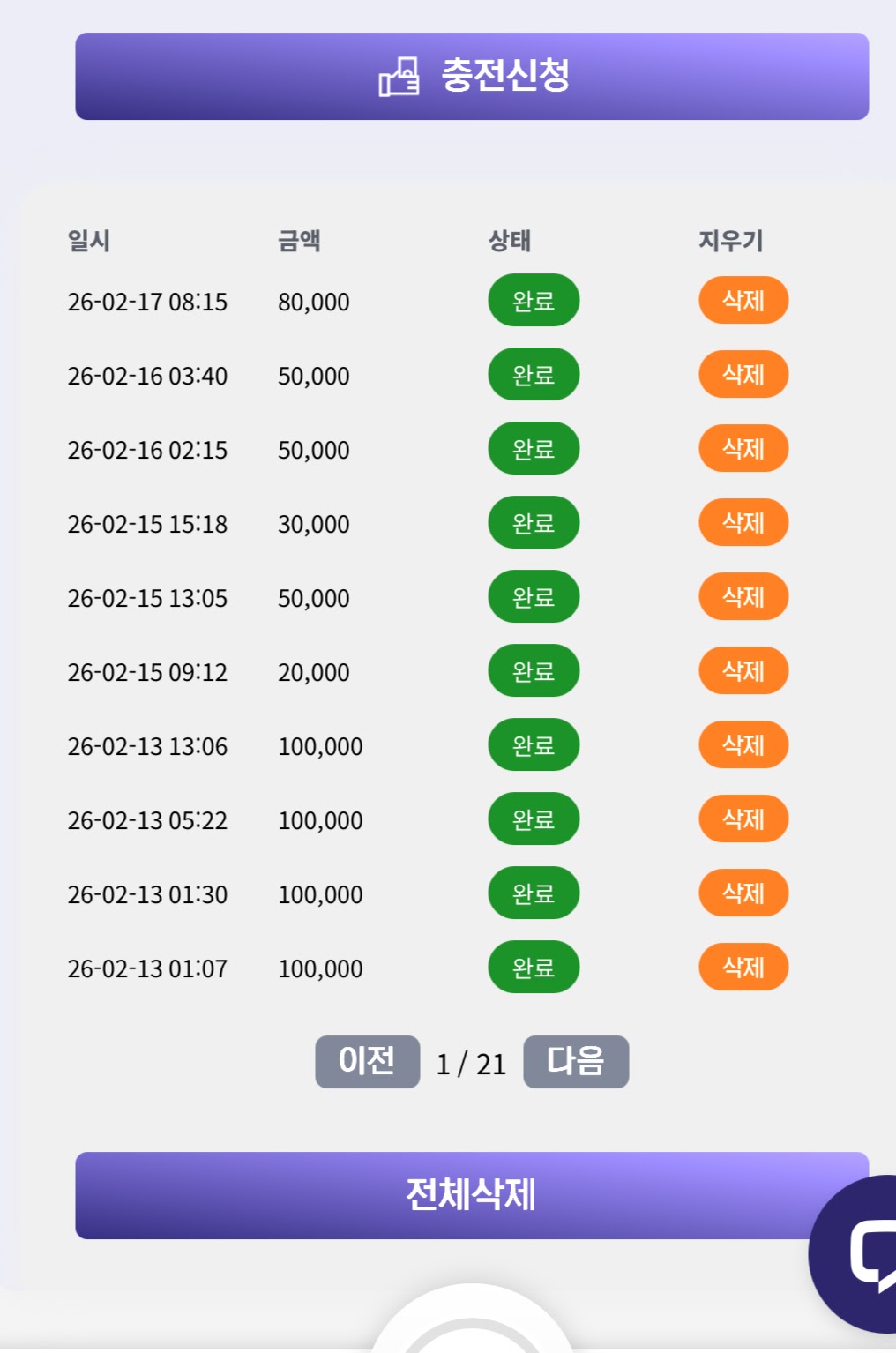Remove the 26-02-16 02:15 record

[743, 449]
